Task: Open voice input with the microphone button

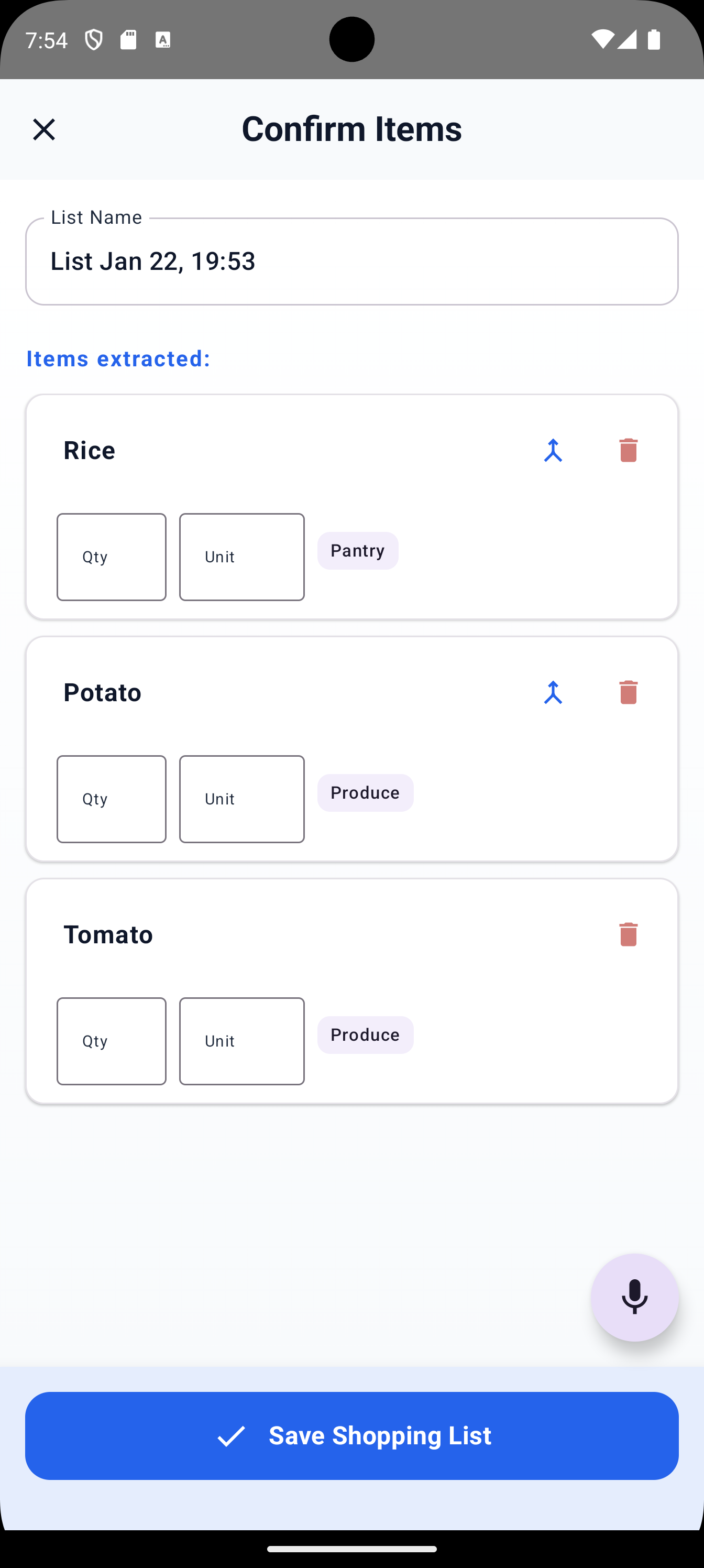Action: [635, 1297]
